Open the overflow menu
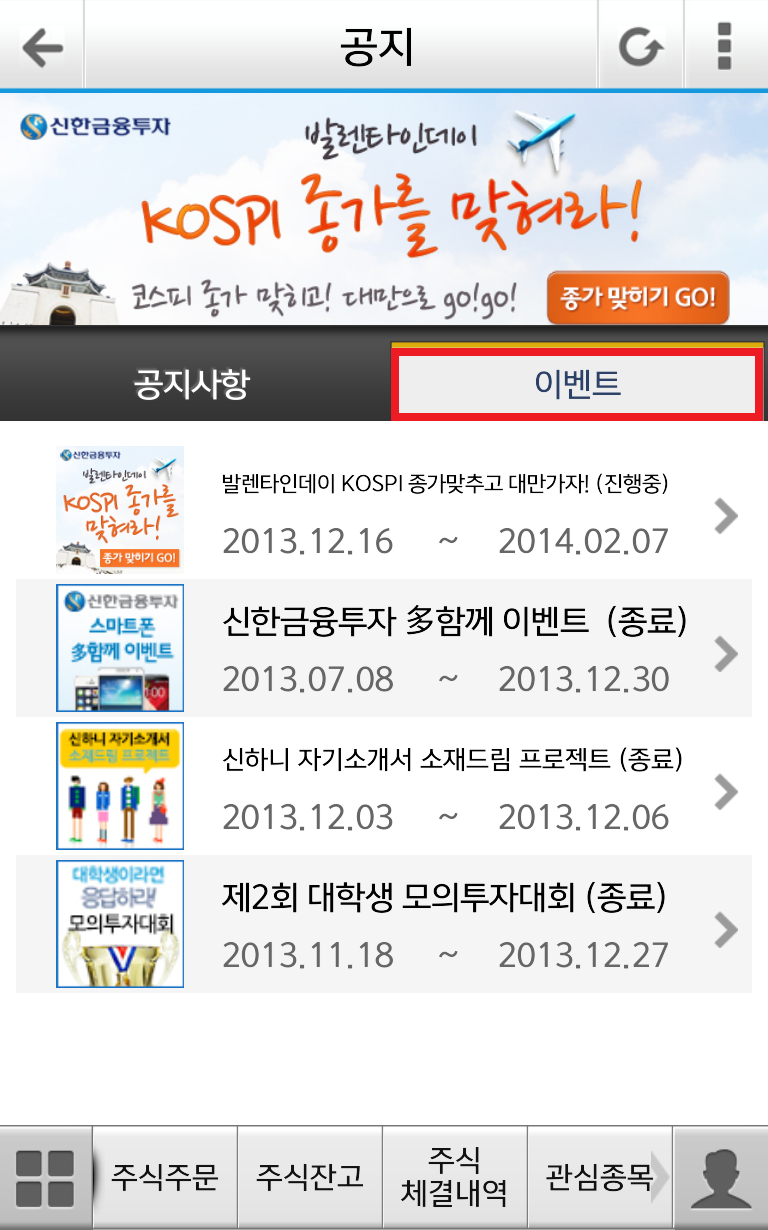The height and width of the screenshot is (1230, 768). [x=725, y=46]
